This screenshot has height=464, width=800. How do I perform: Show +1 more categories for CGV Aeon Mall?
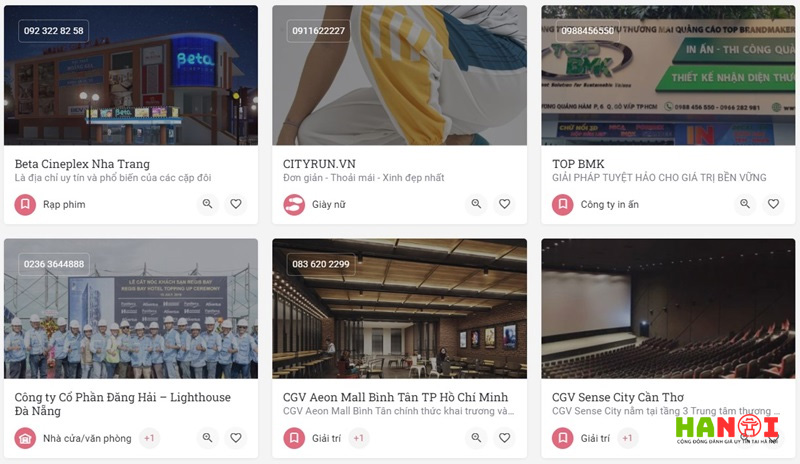(359, 438)
